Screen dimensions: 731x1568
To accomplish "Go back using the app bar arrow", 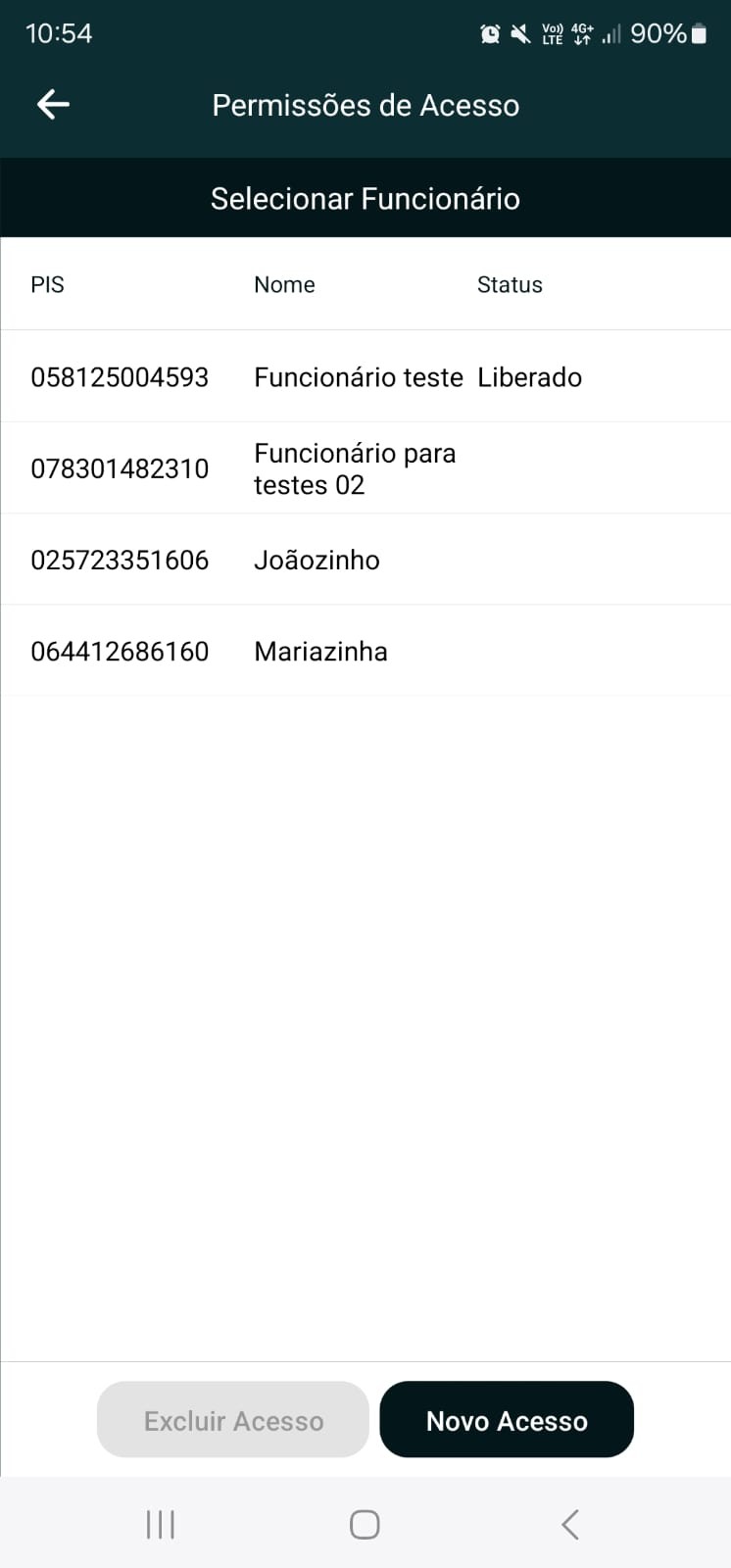I will point(53,105).
